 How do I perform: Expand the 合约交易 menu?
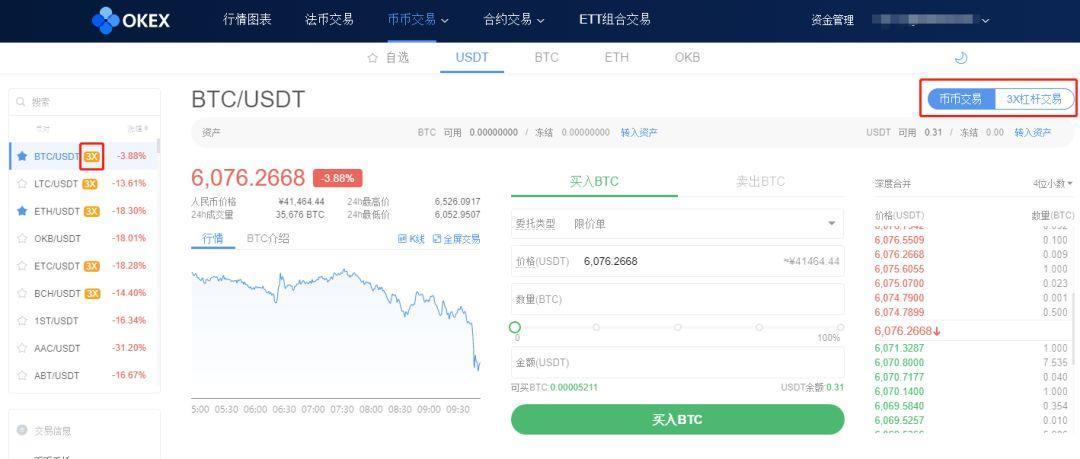(514, 19)
